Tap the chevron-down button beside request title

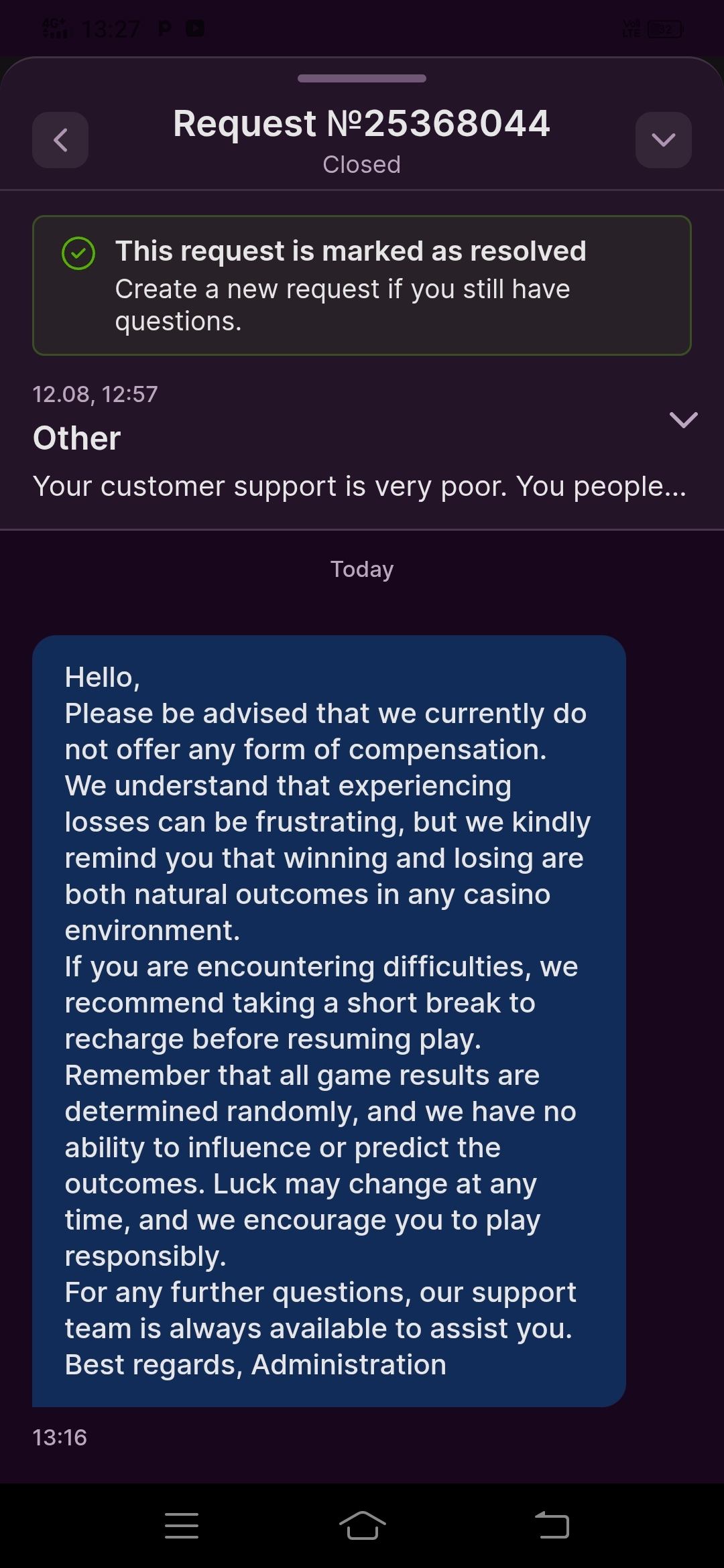pyautogui.click(x=663, y=140)
